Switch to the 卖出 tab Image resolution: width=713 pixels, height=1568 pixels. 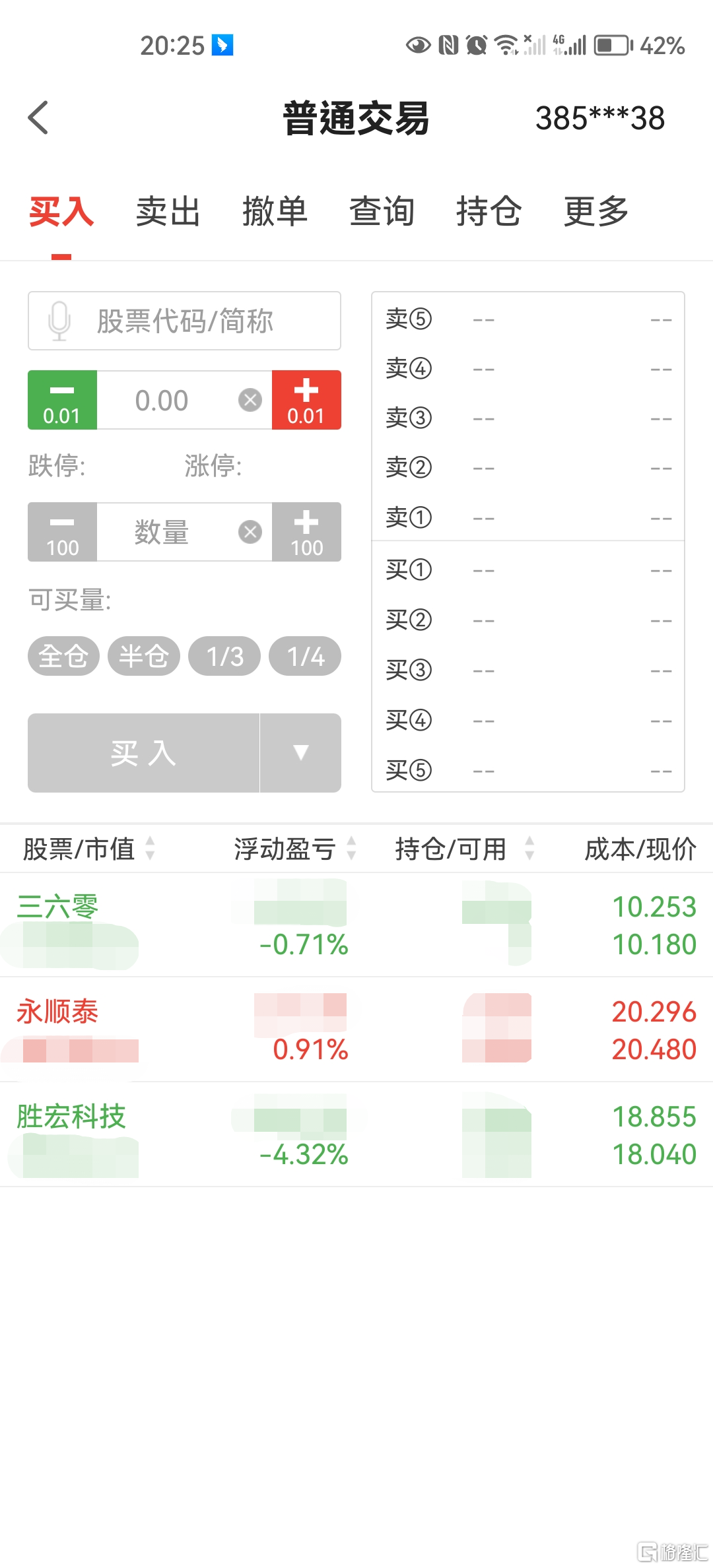[x=168, y=212]
